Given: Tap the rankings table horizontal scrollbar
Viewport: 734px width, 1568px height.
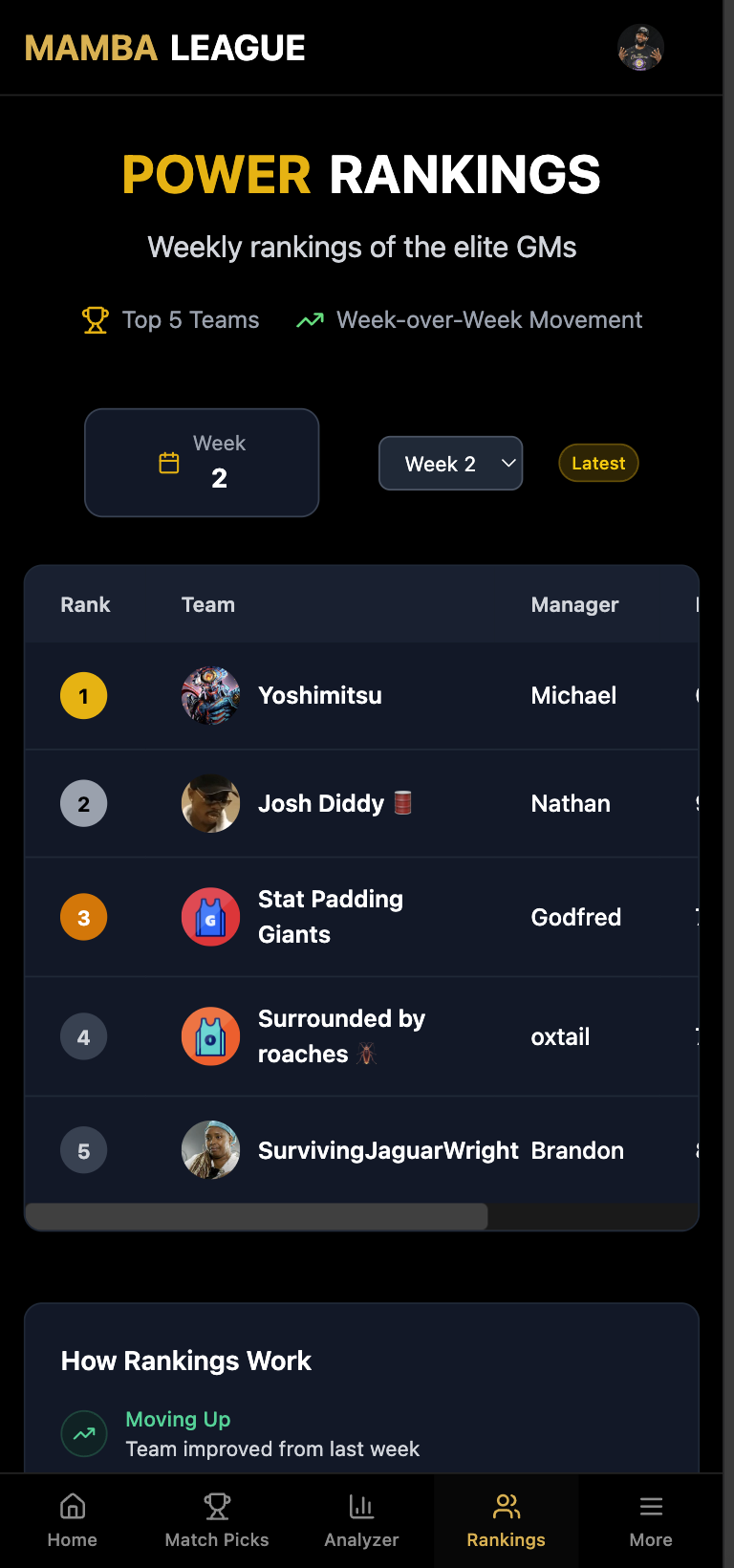Looking at the screenshot, I should pos(256,1216).
